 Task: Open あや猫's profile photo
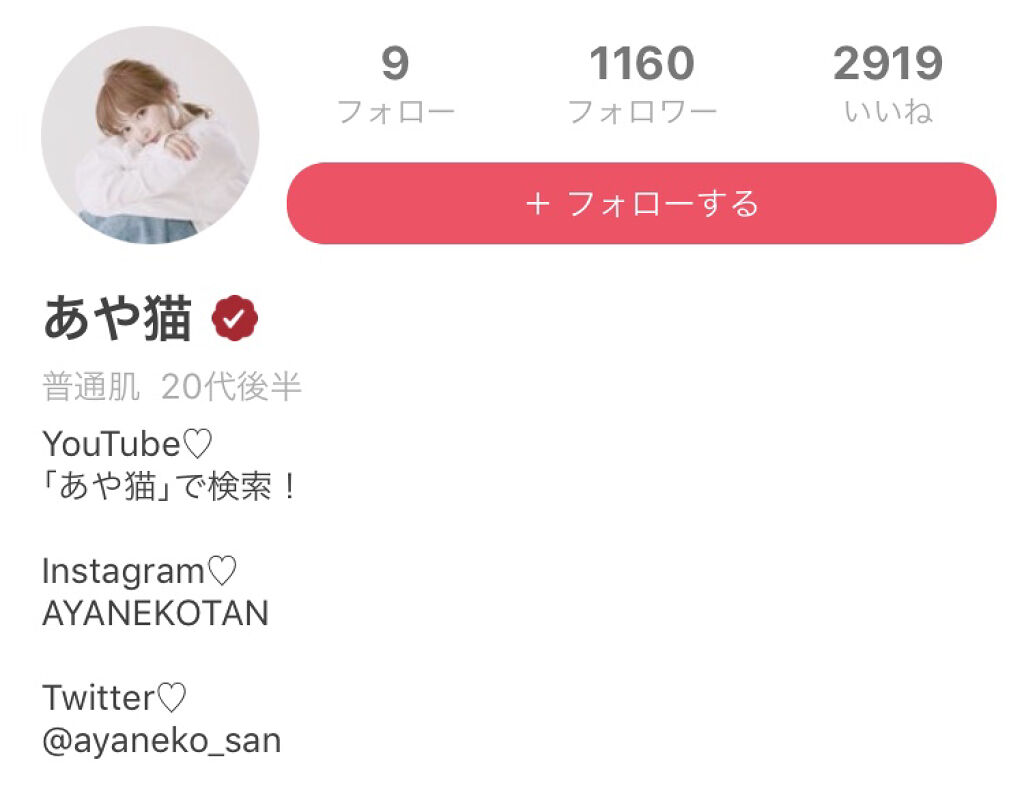[150, 135]
